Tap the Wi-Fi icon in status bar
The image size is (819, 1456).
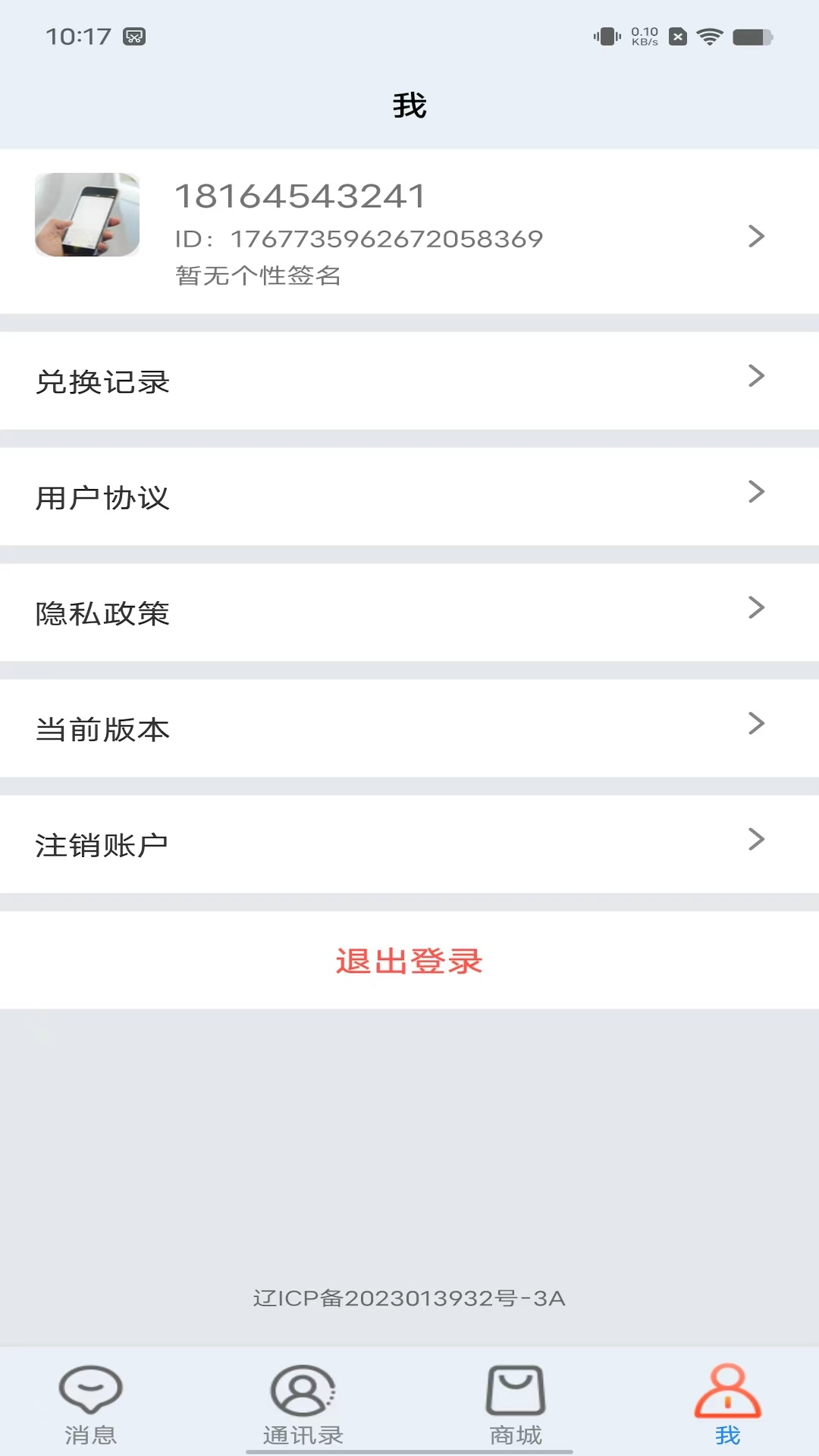click(x=709, y=35)
